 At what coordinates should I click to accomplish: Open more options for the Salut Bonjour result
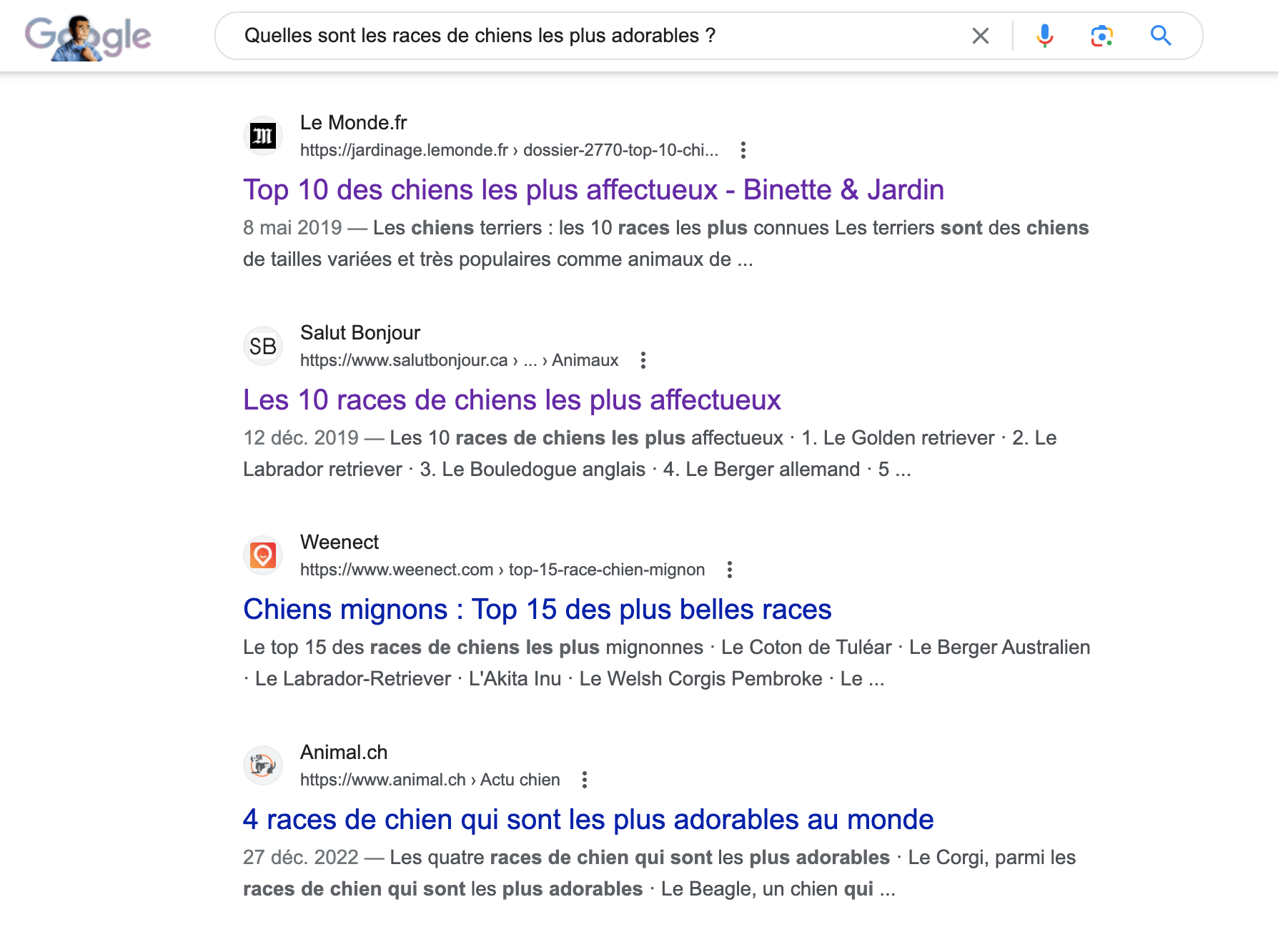[x=643, y=360]
